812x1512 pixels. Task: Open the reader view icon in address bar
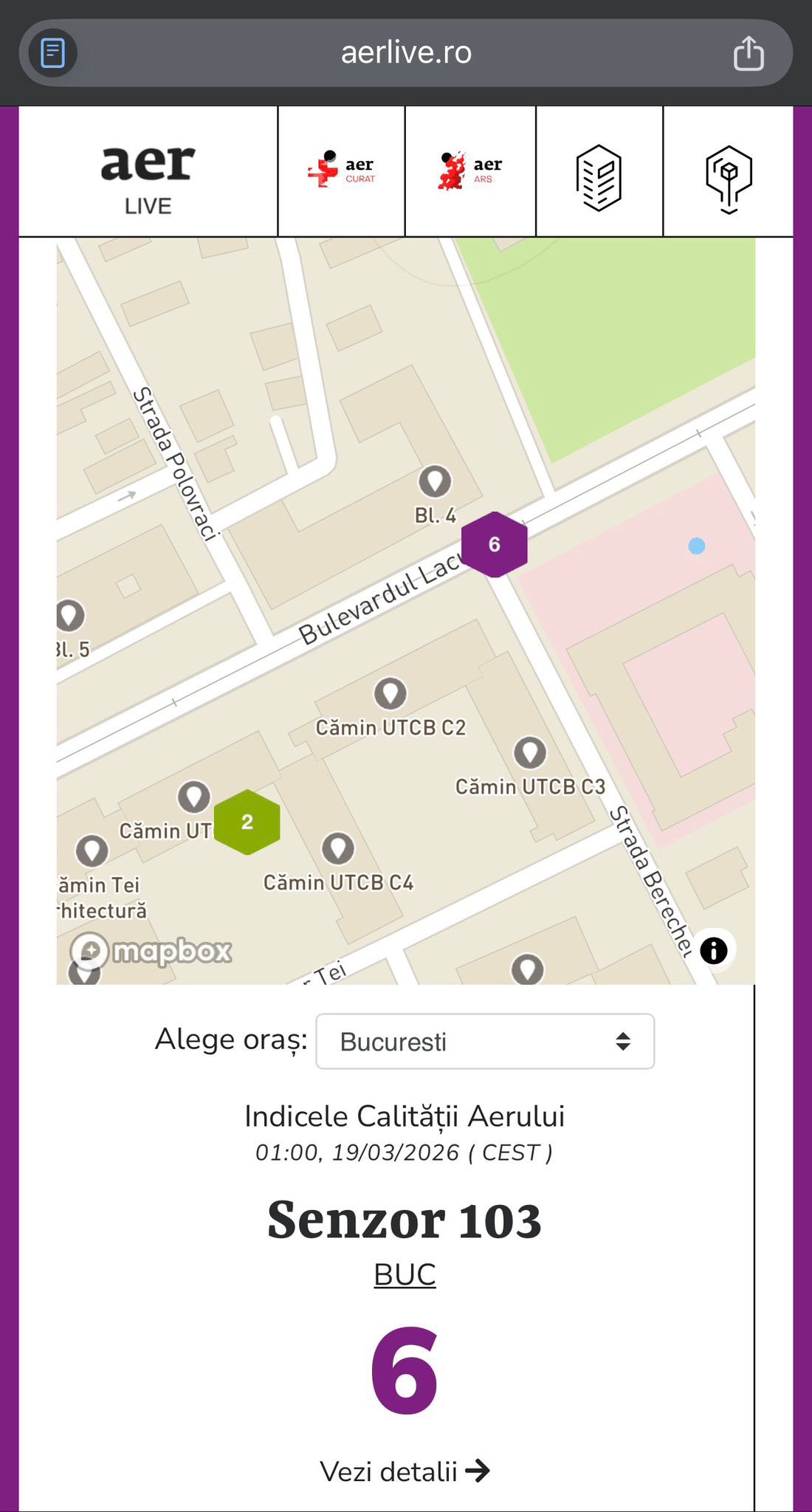[x=52, y=53]
